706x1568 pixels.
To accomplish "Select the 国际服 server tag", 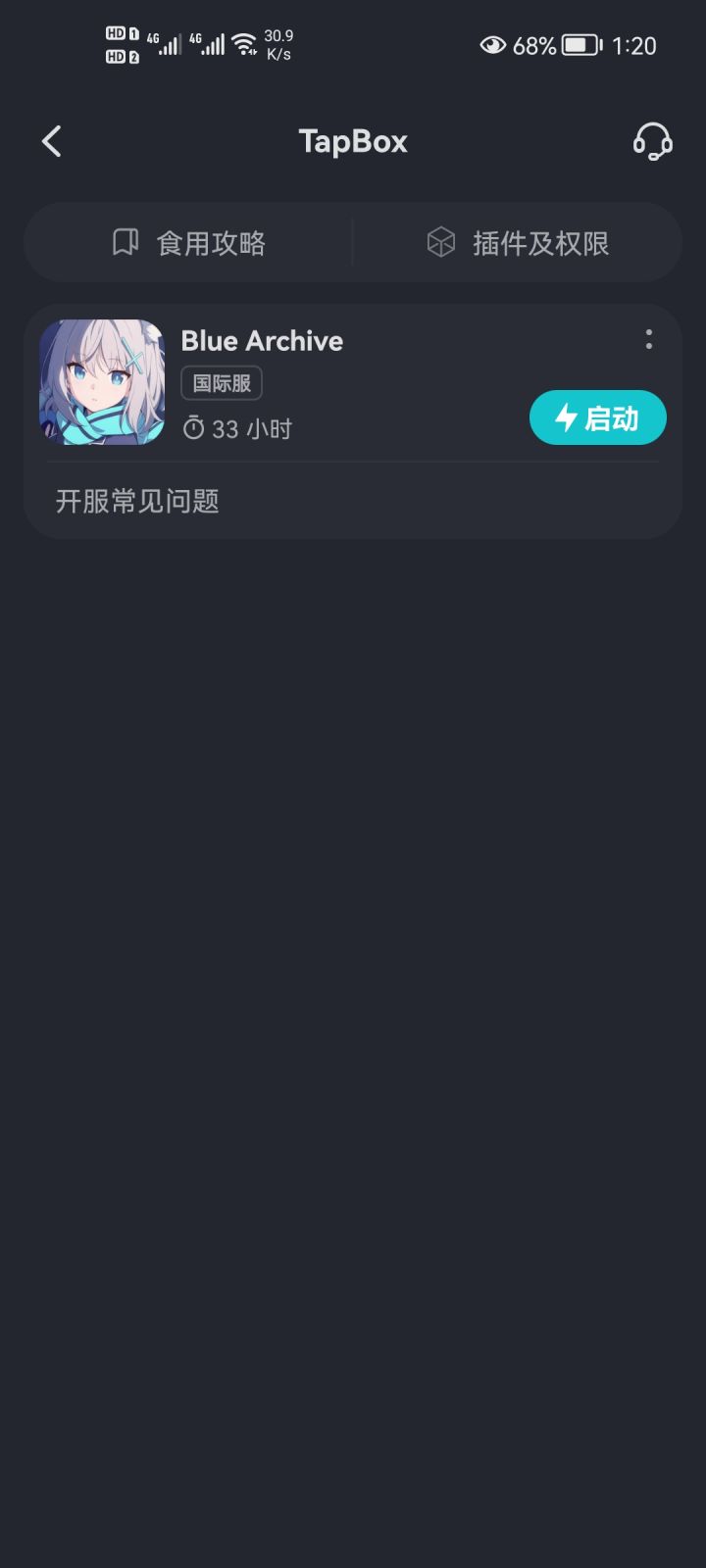I will click(222, 383).
